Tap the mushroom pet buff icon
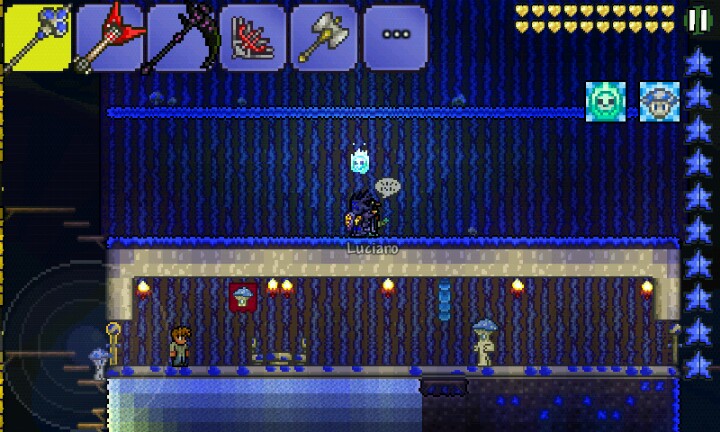Viewport: 720px width, 432px height. tap(659, 102)
